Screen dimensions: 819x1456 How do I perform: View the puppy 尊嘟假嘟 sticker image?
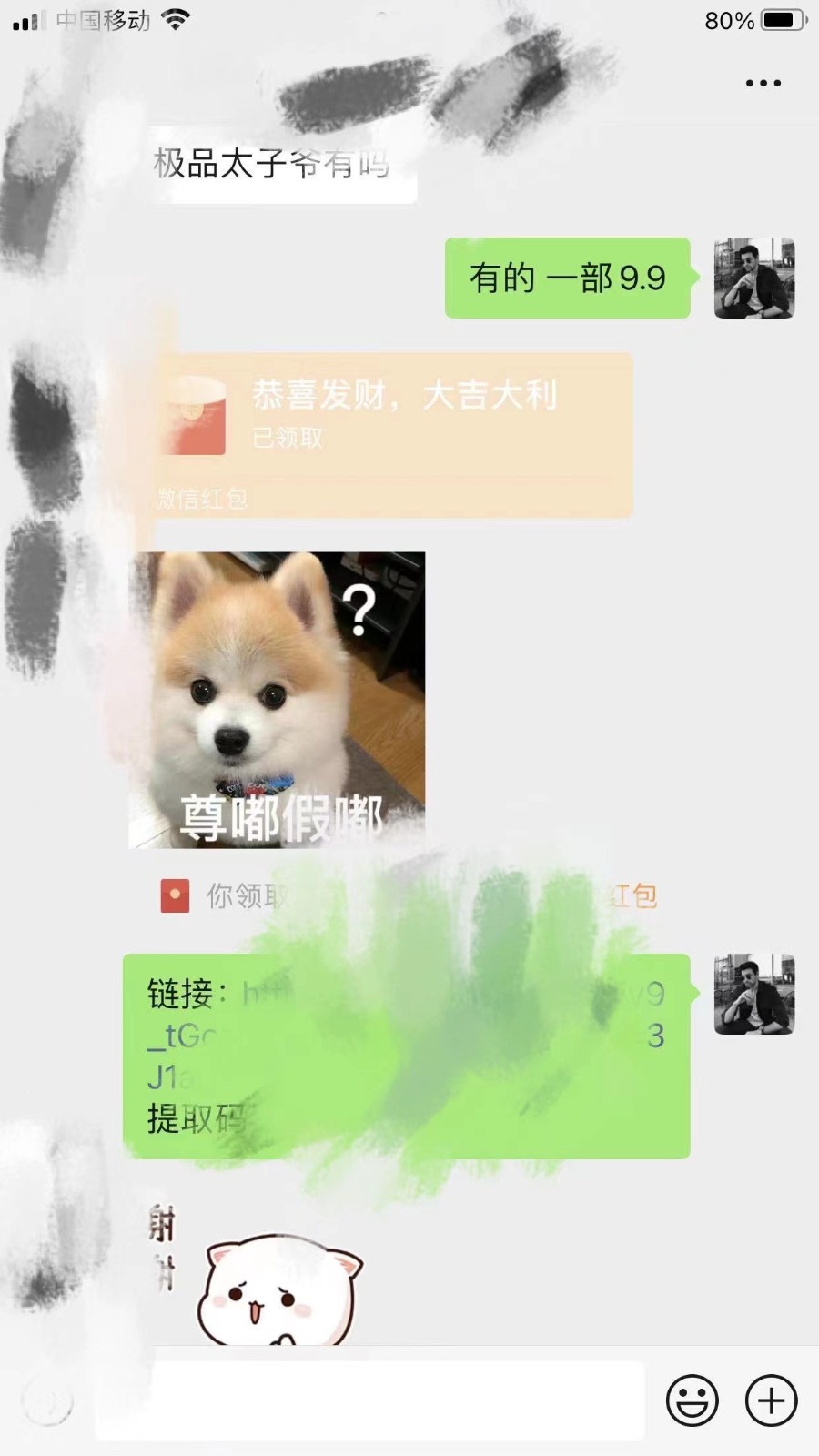coord(278,699)
